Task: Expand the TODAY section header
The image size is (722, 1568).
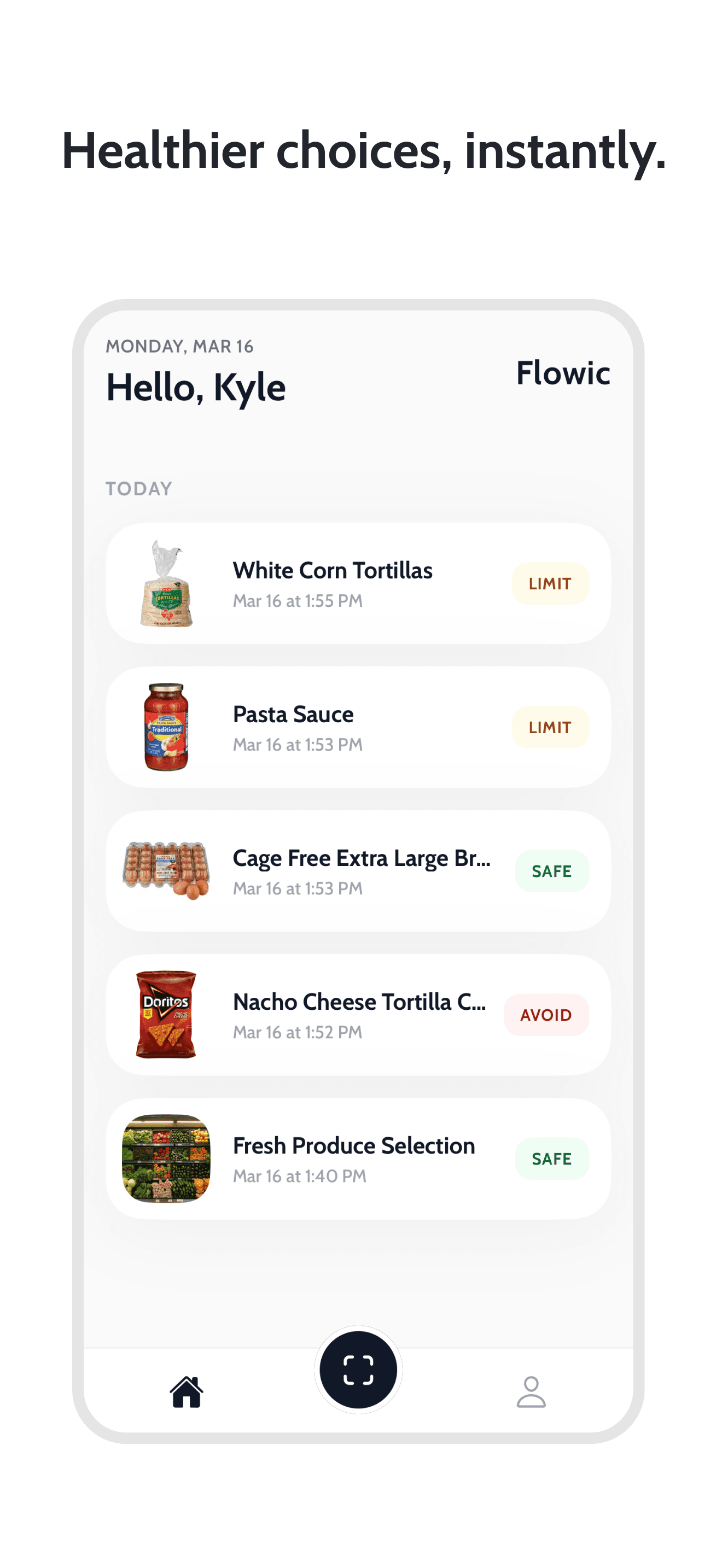Action: point(139,488)
